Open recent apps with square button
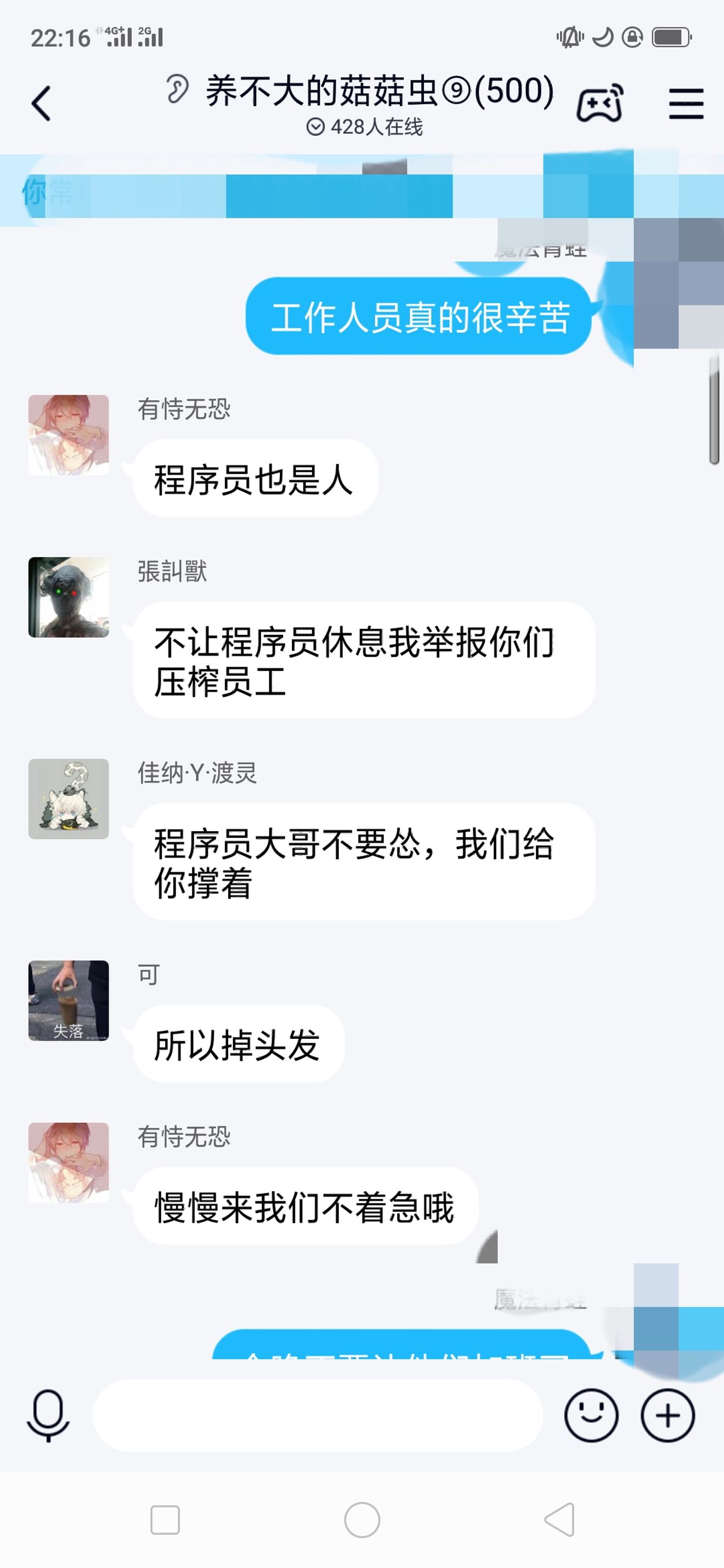724x1568 pixels. pyautogui.click(x=165, y=1520)
